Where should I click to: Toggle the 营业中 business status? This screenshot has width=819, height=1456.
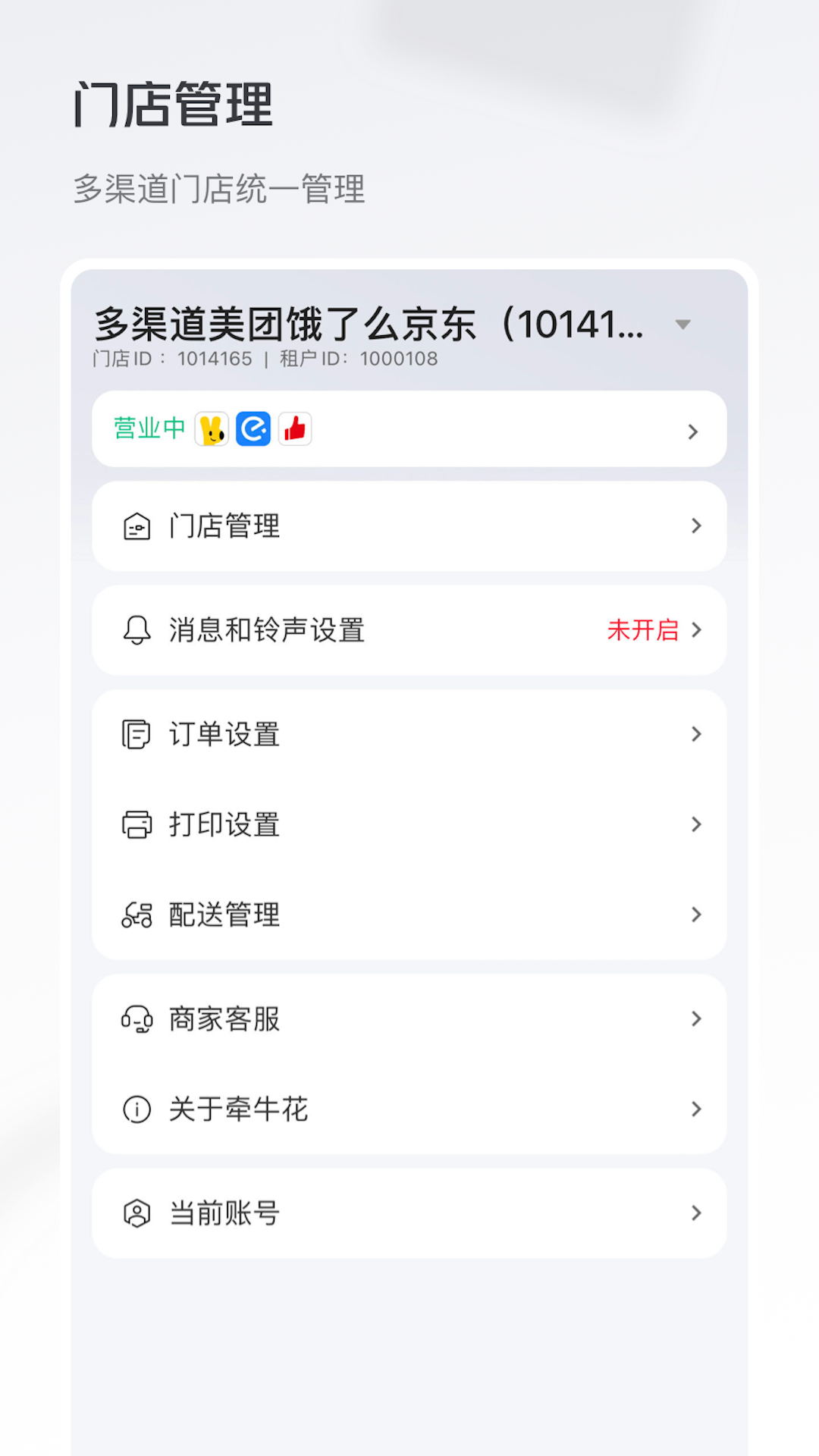coord(149,429)
